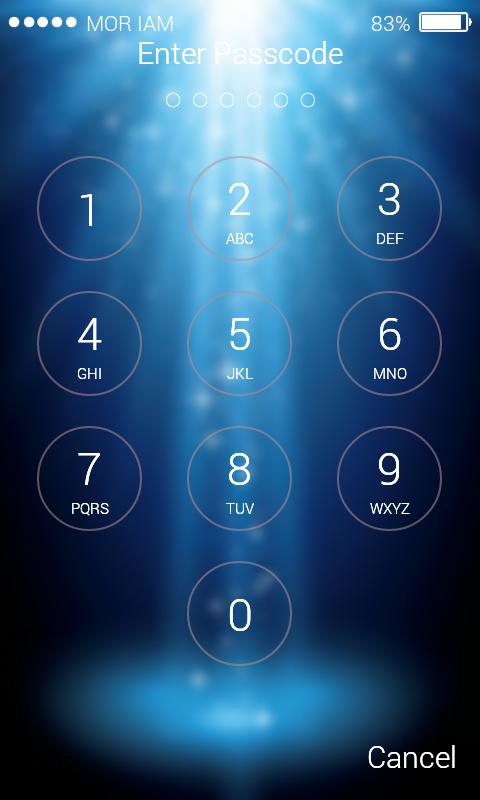The image size is (480, 800).
Task: Enter digit 2 (ABC)
Action: click(239, 209)
